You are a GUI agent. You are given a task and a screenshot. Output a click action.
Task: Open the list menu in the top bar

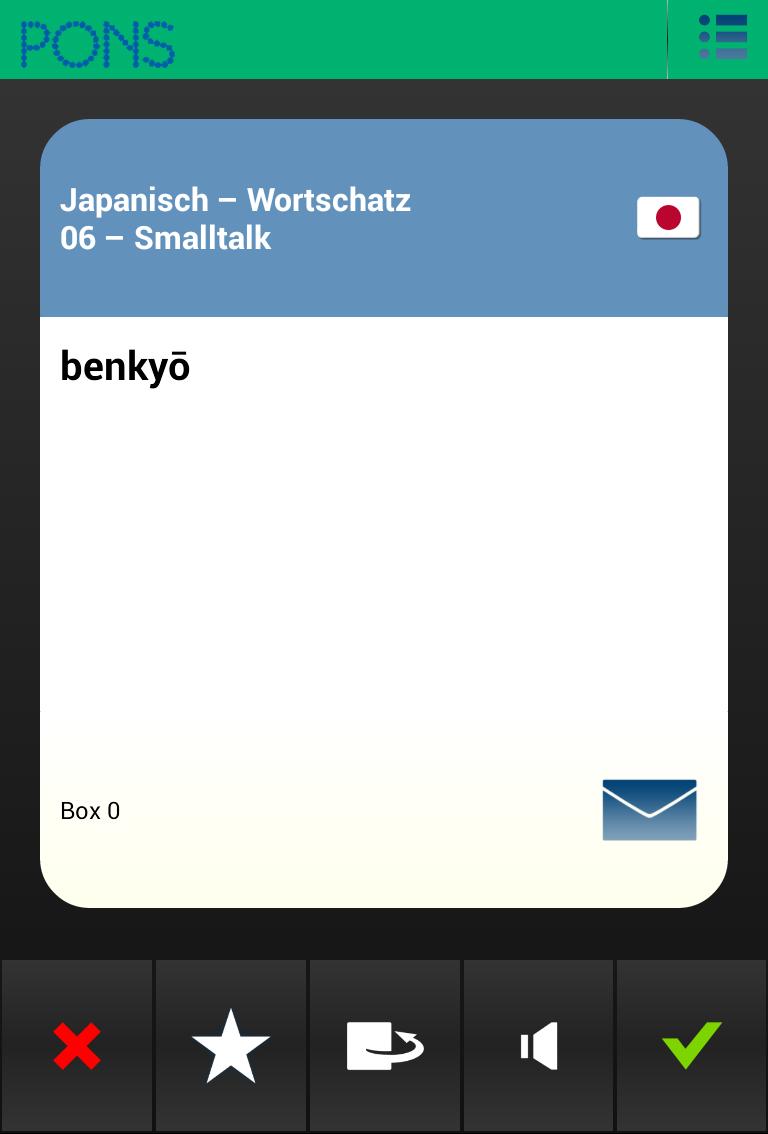point(722,38)
